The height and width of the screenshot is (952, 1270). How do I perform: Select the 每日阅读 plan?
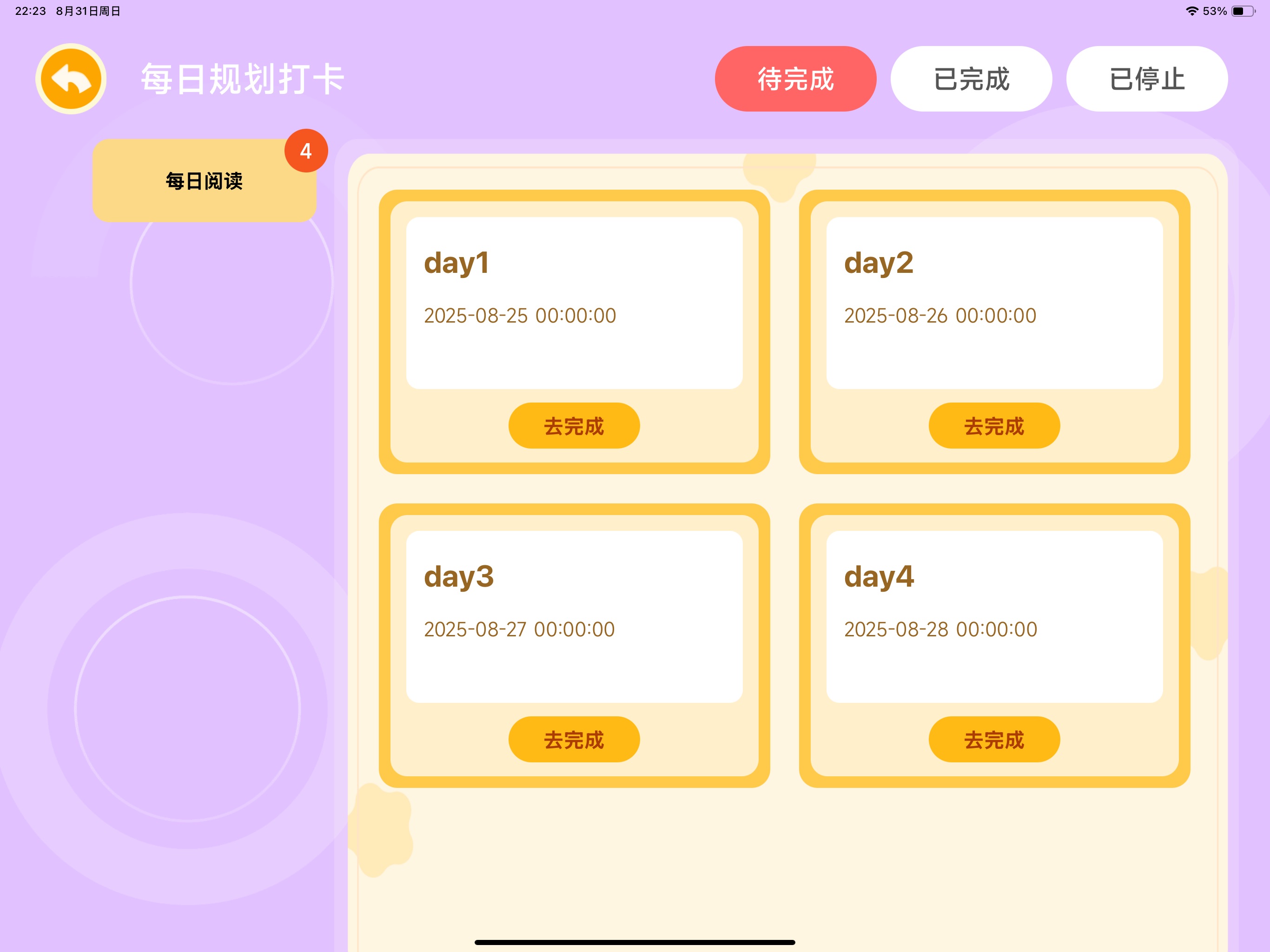(204, 181)
